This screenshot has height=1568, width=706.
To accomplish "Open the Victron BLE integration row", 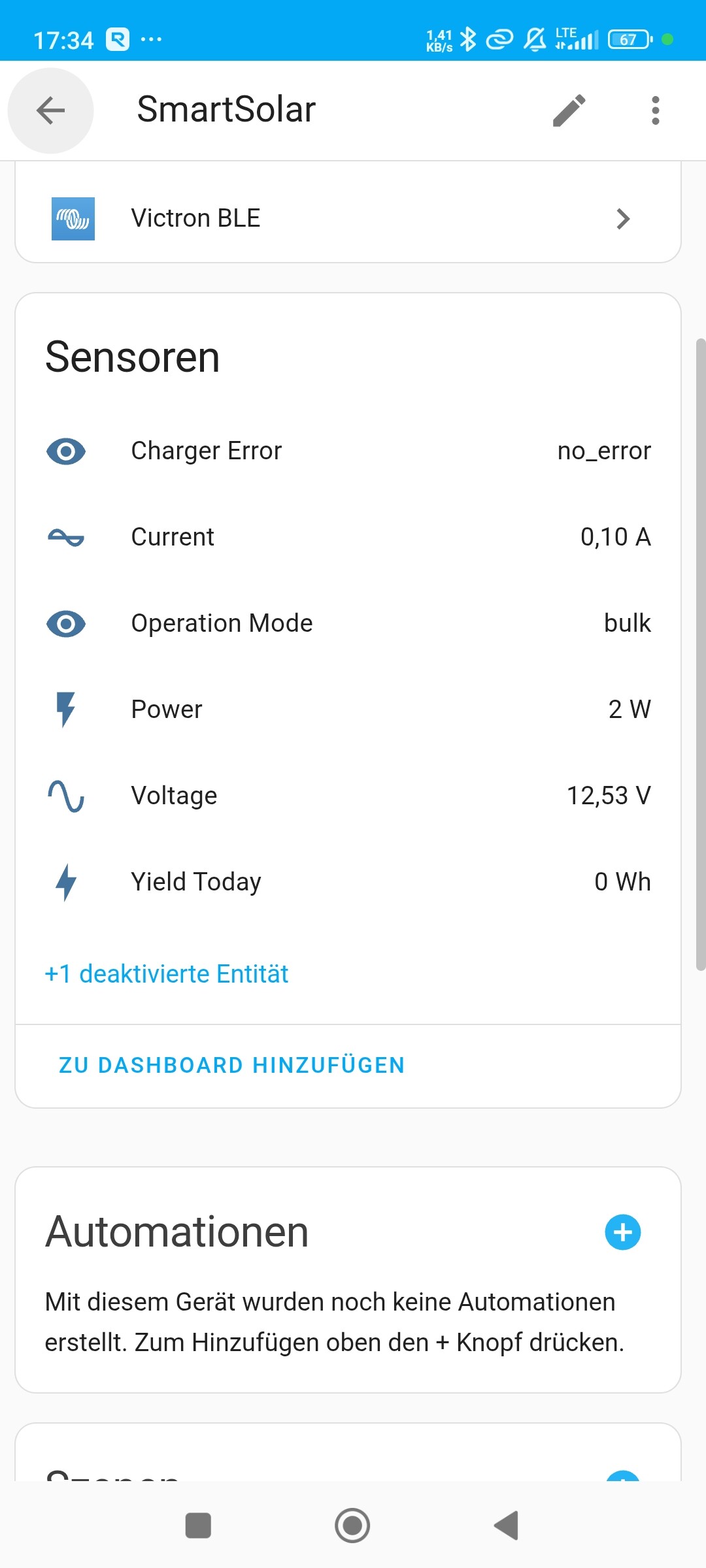I will point(348,219).
